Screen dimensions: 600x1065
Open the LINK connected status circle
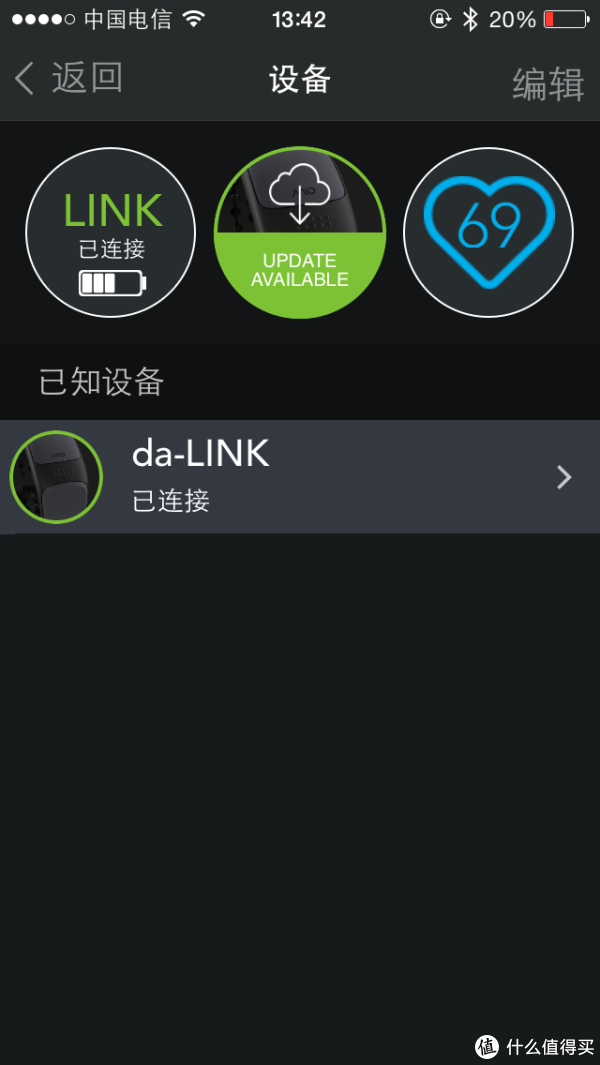point(111,234)
